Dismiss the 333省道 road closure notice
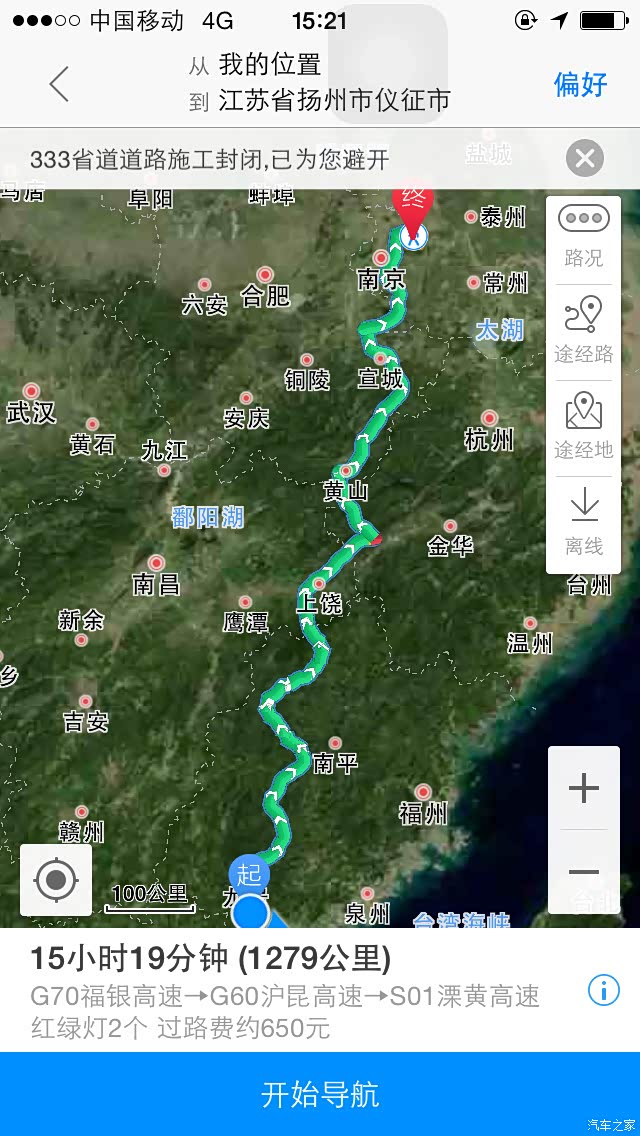Viewport: 640px width, 1136px height. click(584, 158)
